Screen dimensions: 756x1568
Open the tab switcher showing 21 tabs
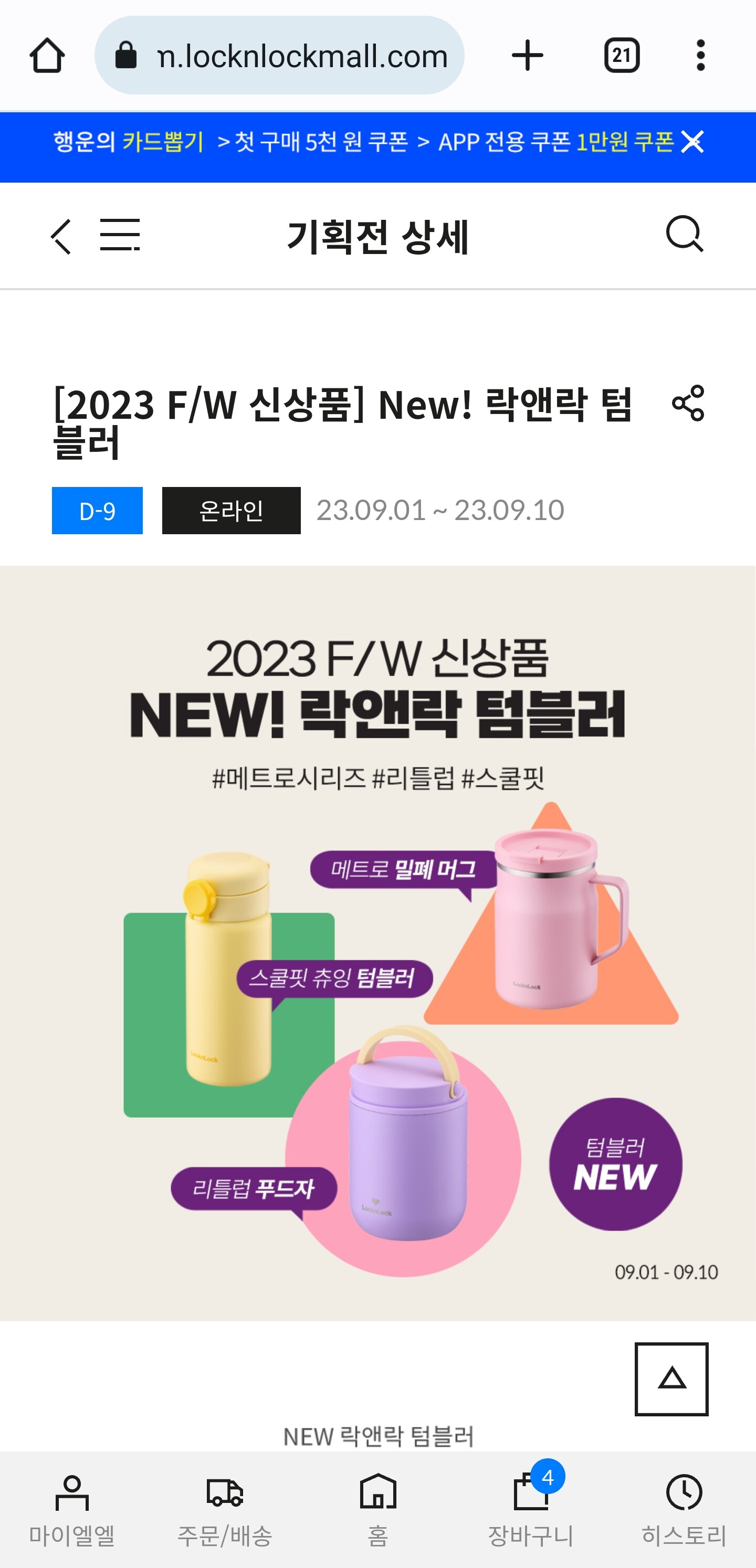[622, 56]
